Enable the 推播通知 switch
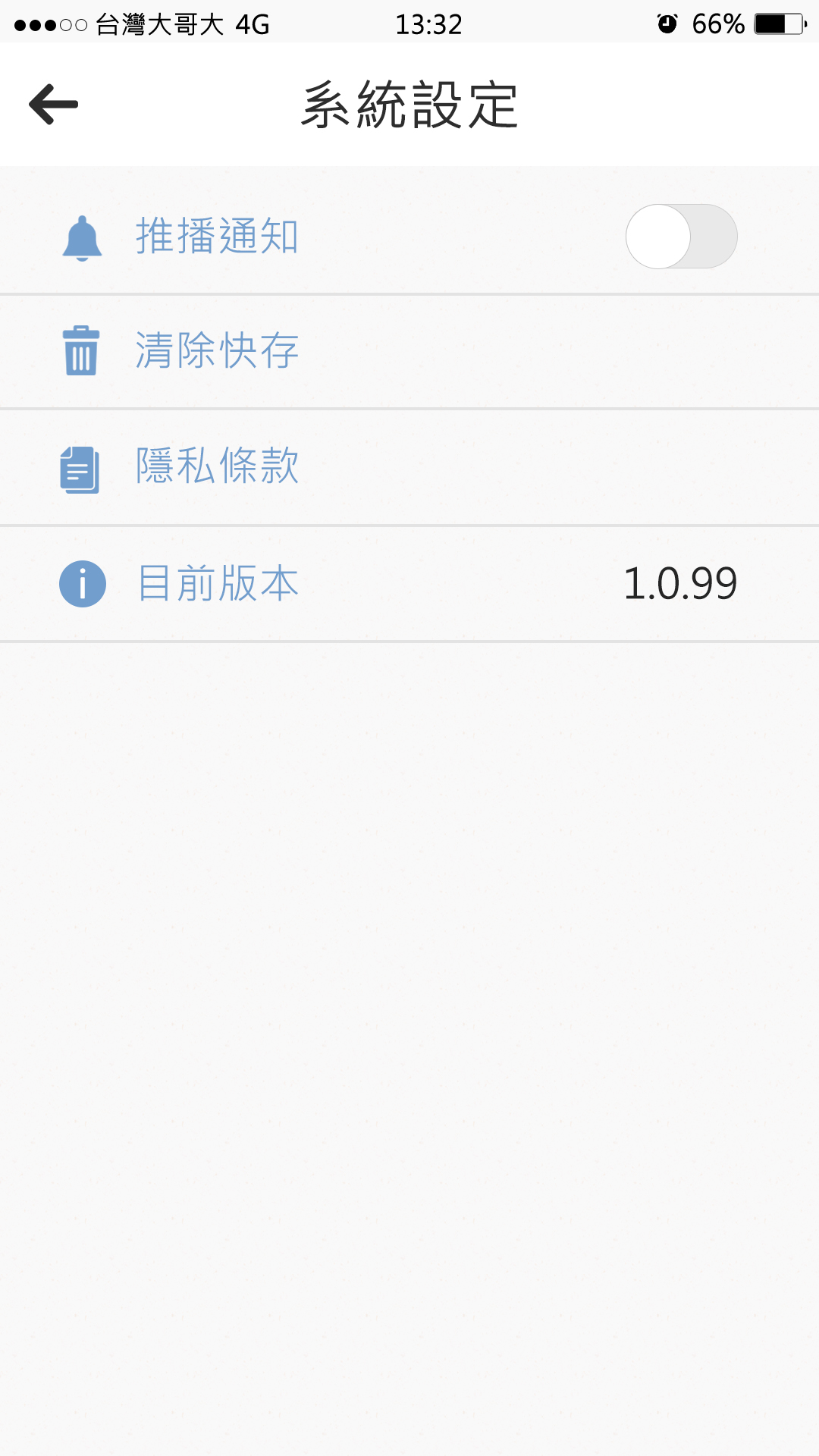The width and height of the screenshot is (819, 1456). pos(680,237)
